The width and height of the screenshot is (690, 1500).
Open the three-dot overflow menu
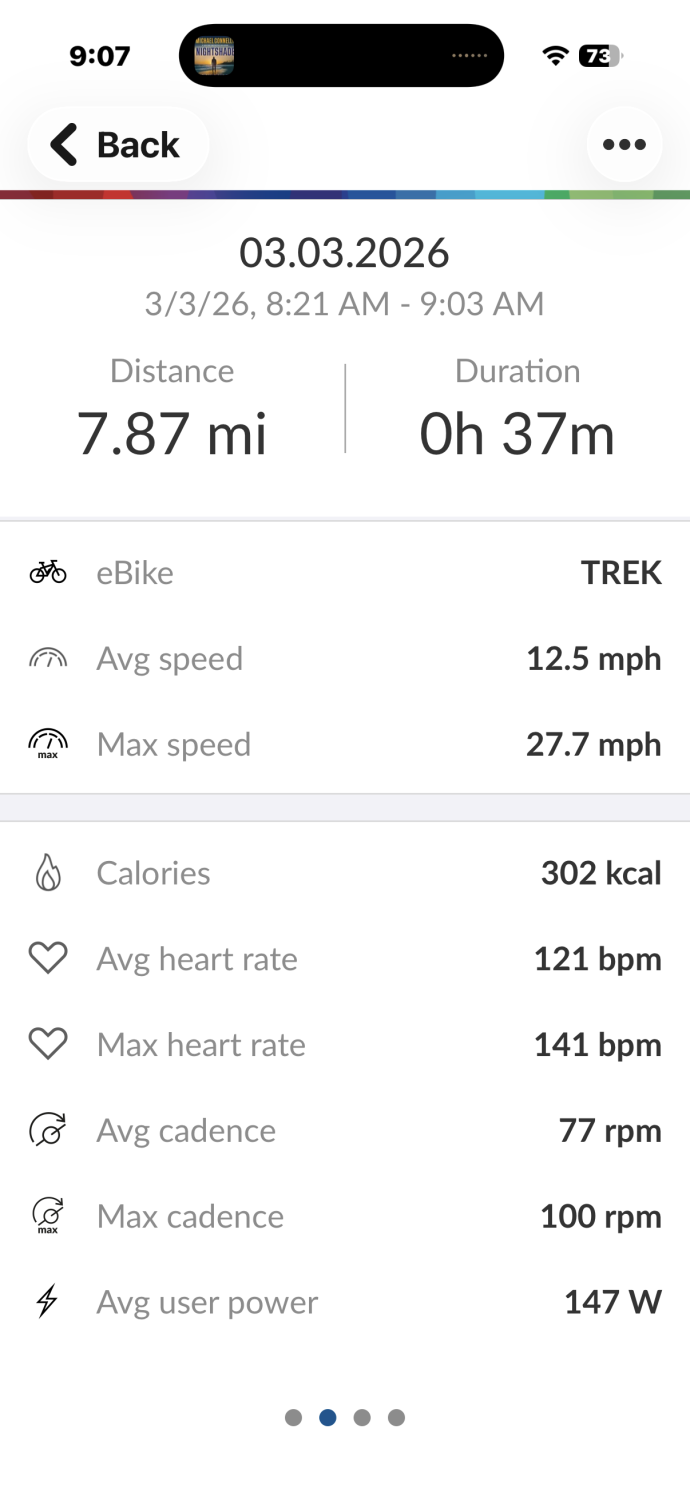click(624, 145)
